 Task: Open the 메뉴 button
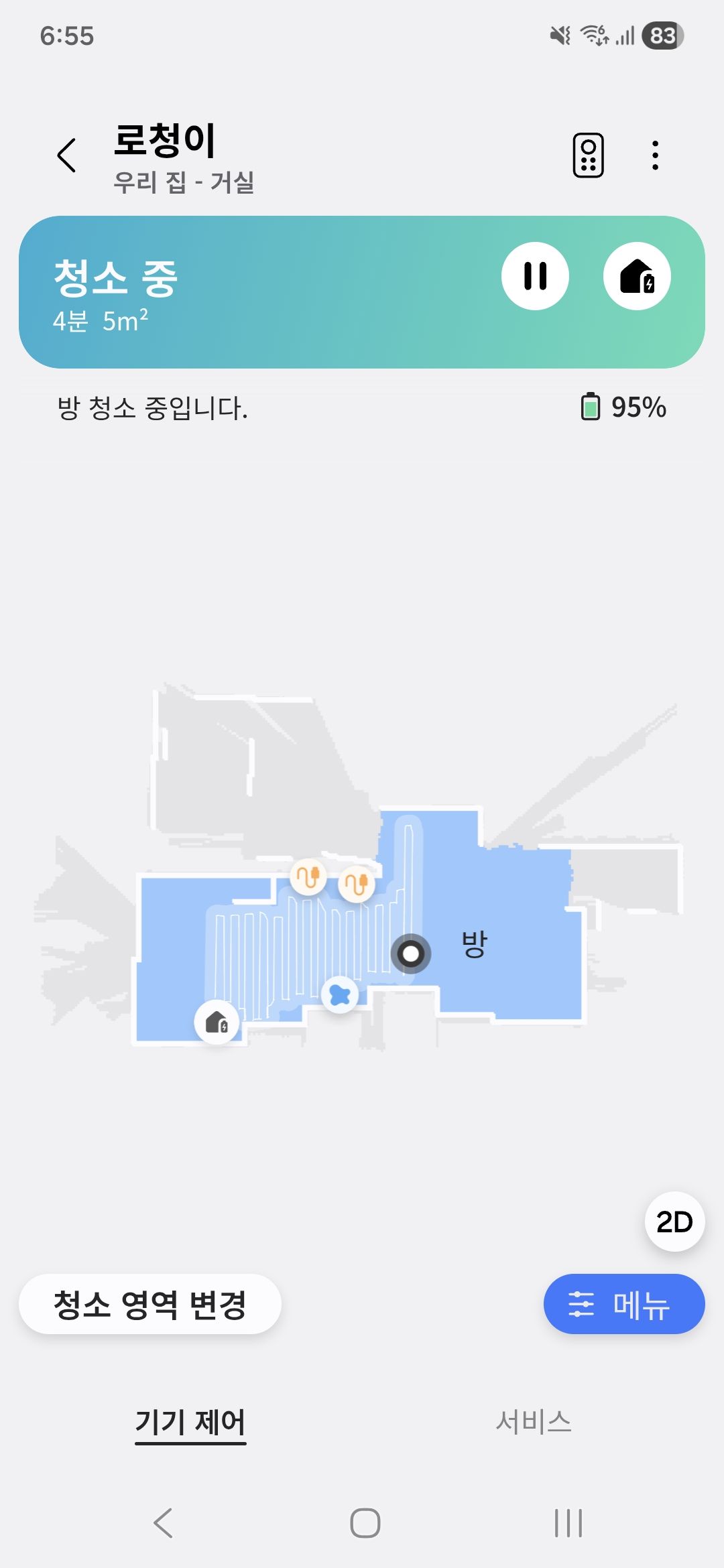624,1304
